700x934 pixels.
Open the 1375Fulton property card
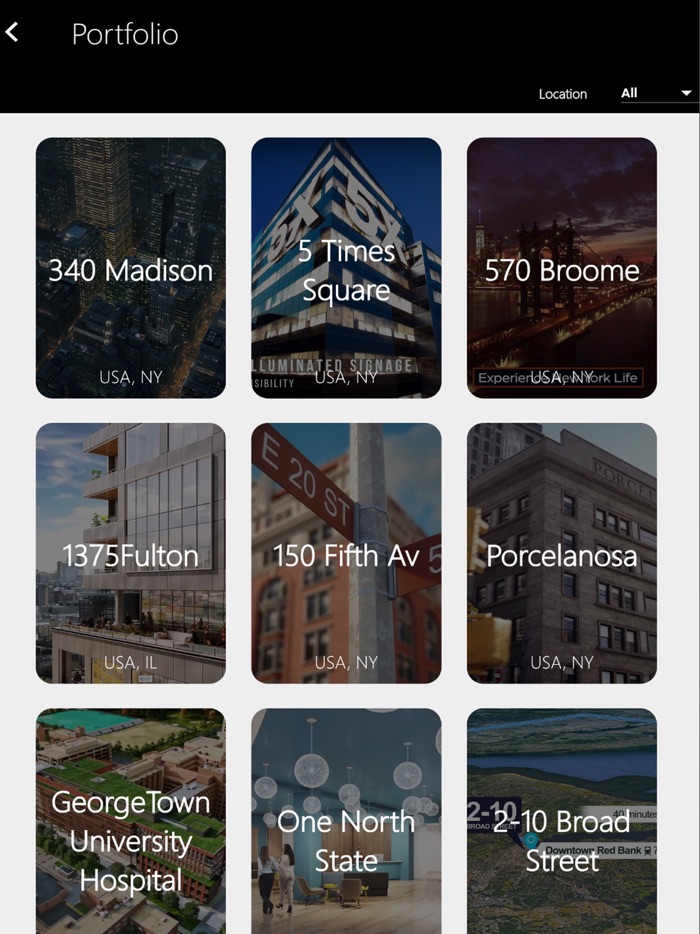[131, 553]
